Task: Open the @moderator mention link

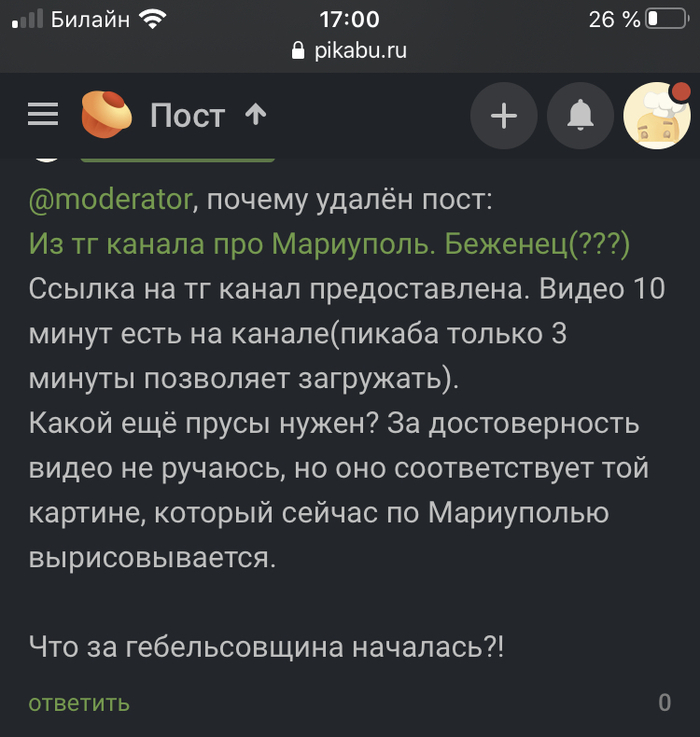Action: coord(110,200)
